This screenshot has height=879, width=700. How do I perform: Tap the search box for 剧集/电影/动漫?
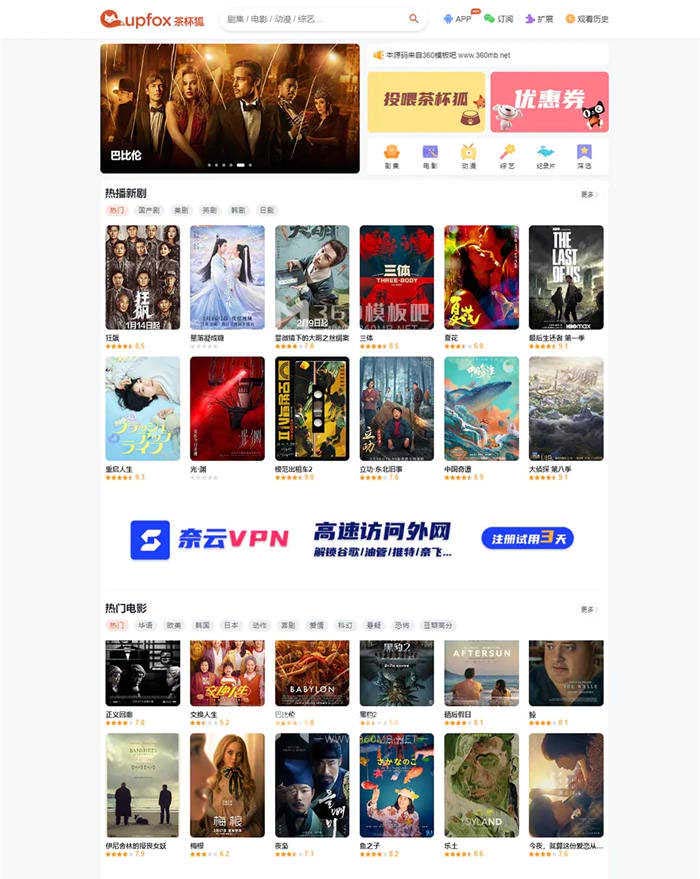[310, 18]
